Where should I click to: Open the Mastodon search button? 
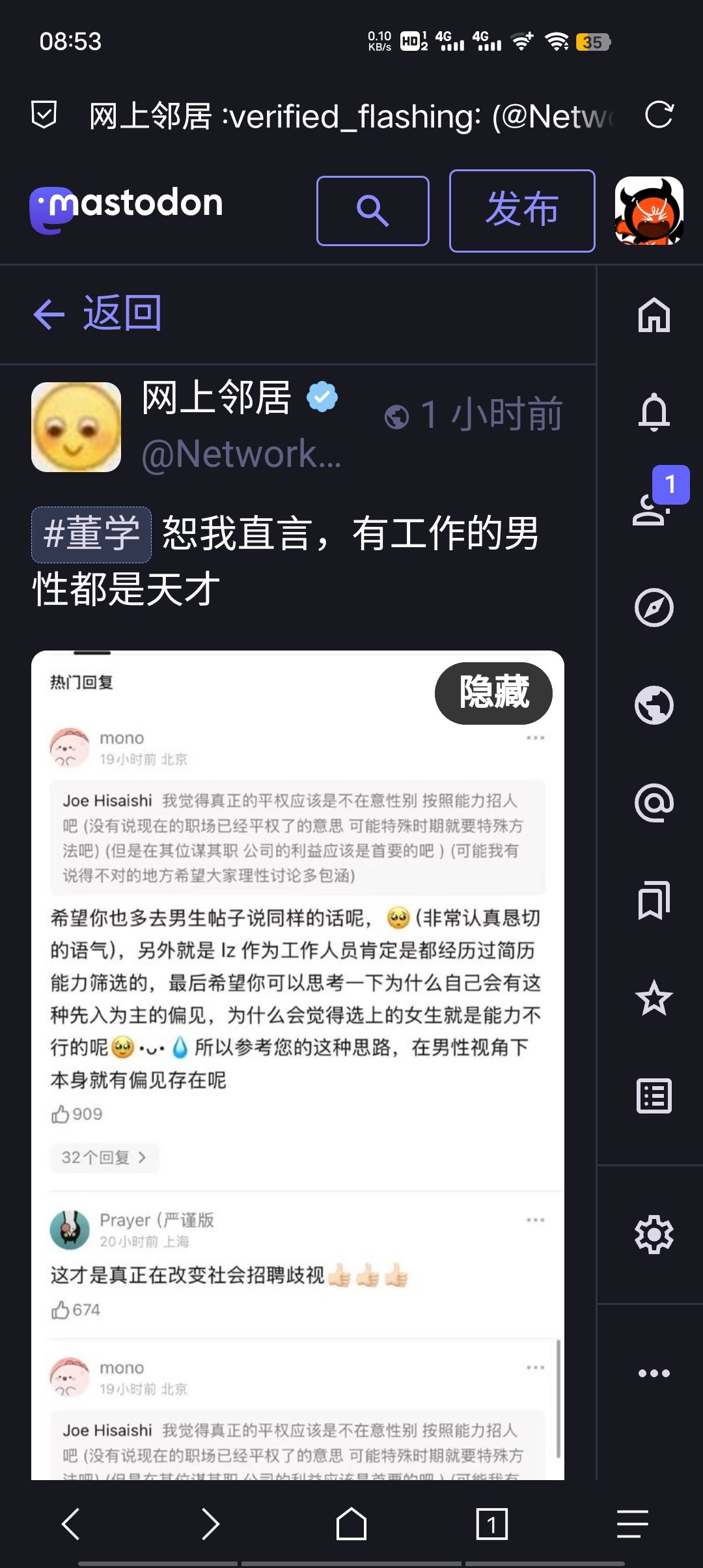click(372, 210)
